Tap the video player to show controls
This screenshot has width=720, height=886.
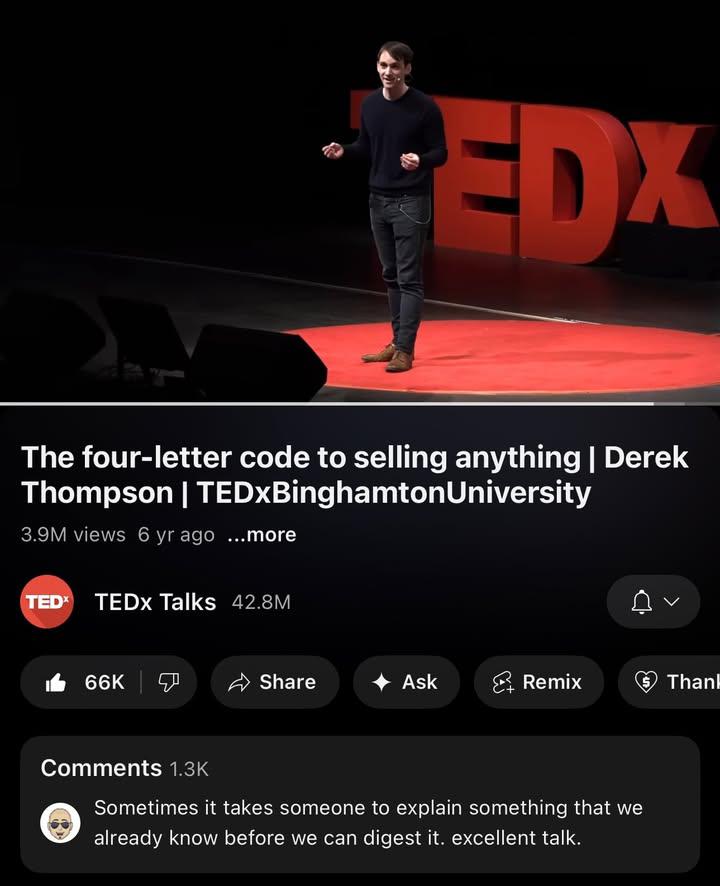pyautogui.click(x=360, y=200)
